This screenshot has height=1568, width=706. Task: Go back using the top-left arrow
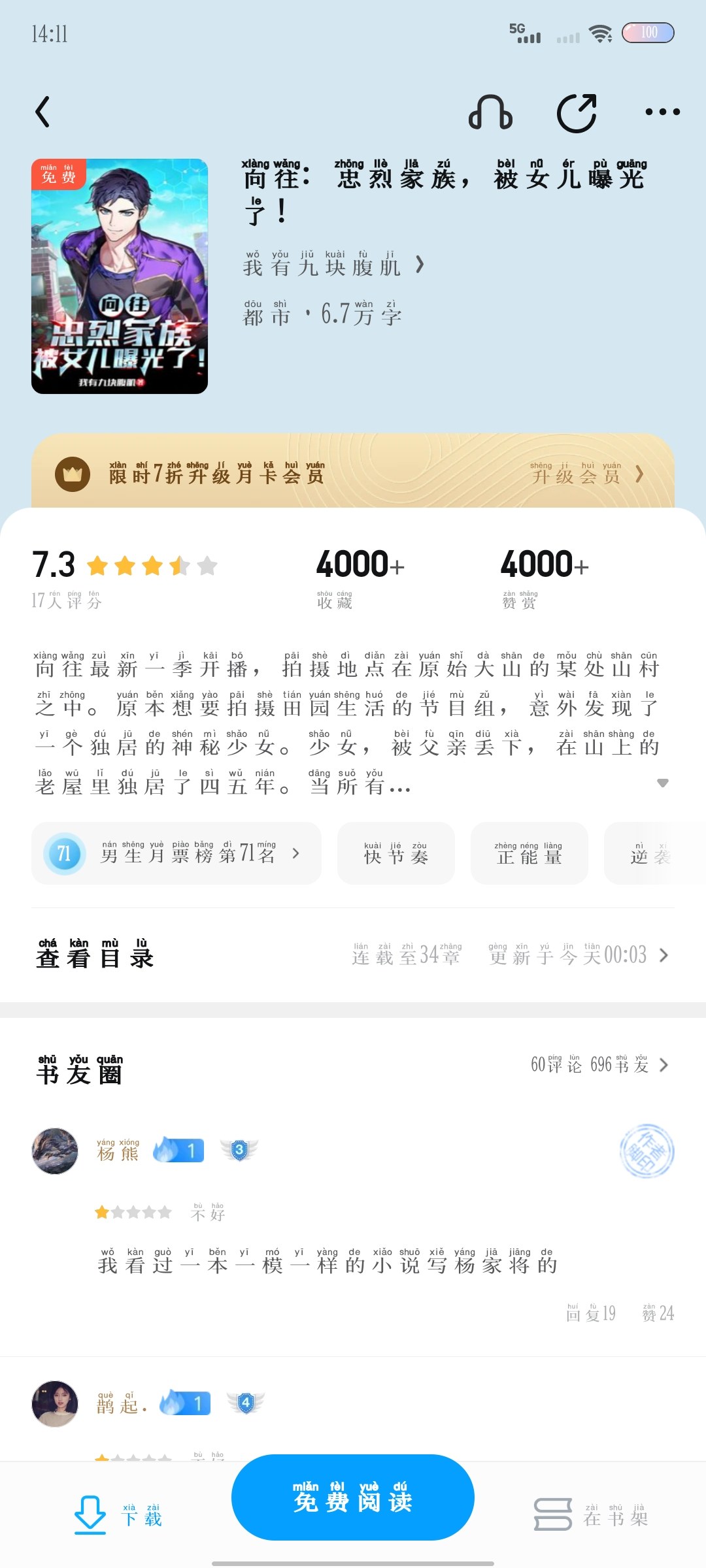coord(43,112)
